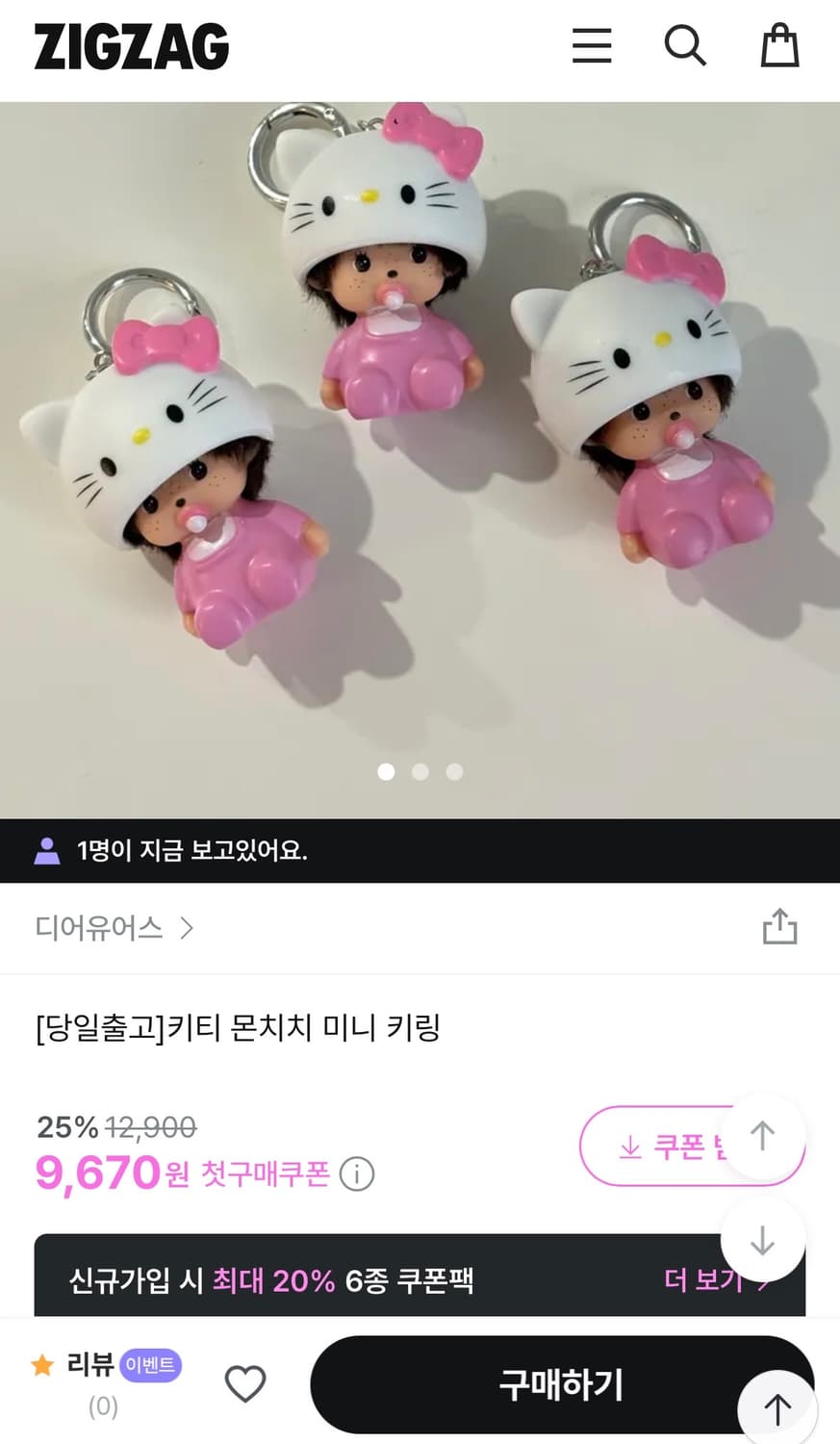
Task: Tap the 이벤트 badge next to reviews
Action: pos(150,1364)
